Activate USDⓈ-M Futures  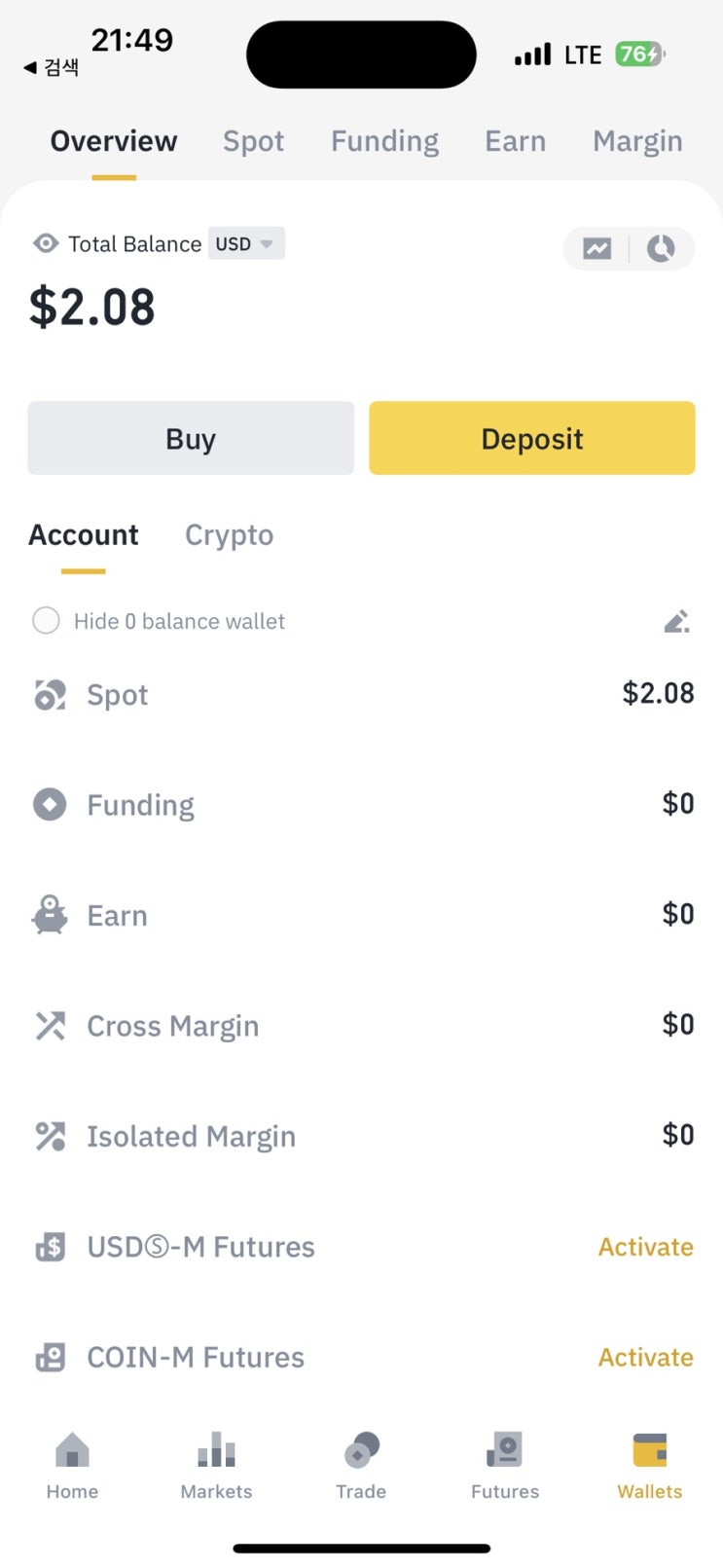pyautogui.click(x=645, y=1247)
